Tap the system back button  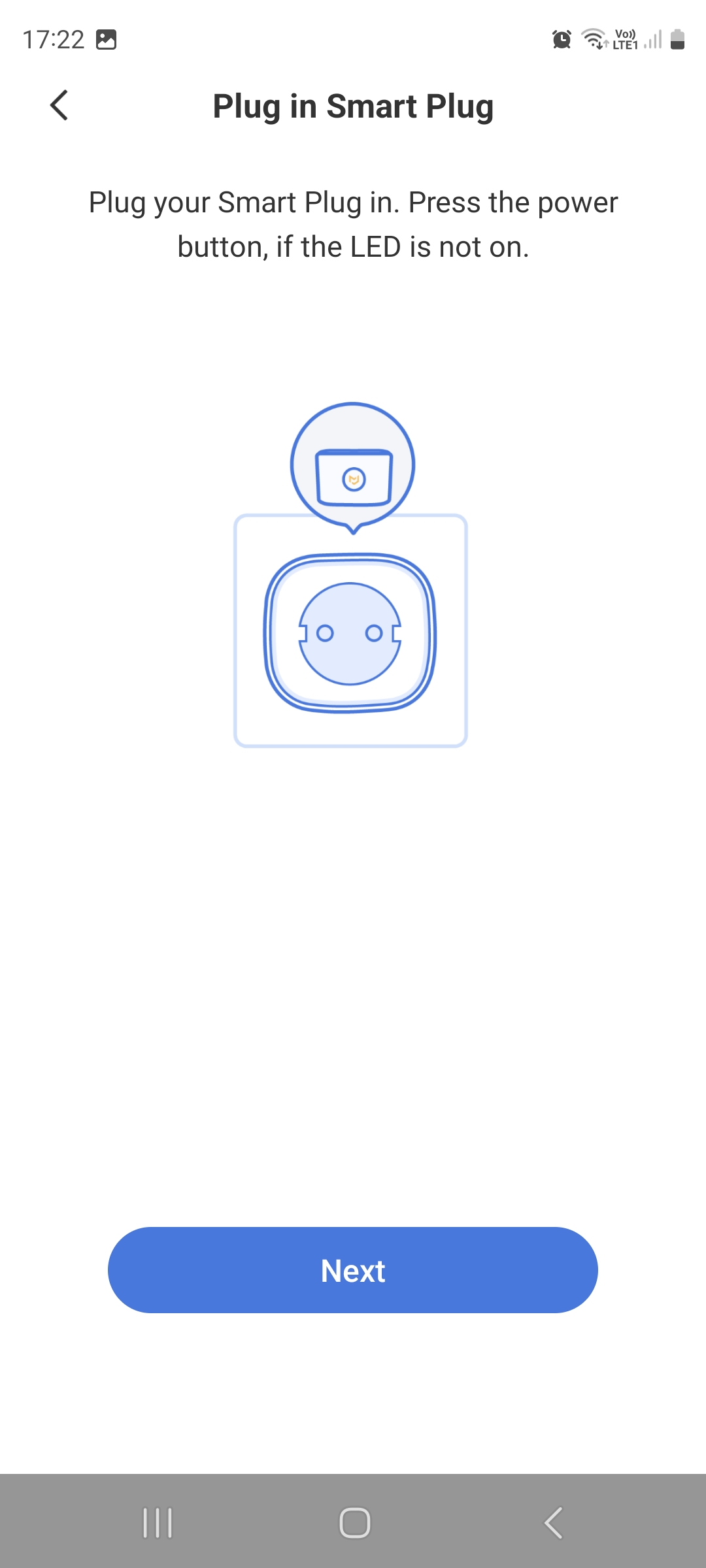point(553,1523)
